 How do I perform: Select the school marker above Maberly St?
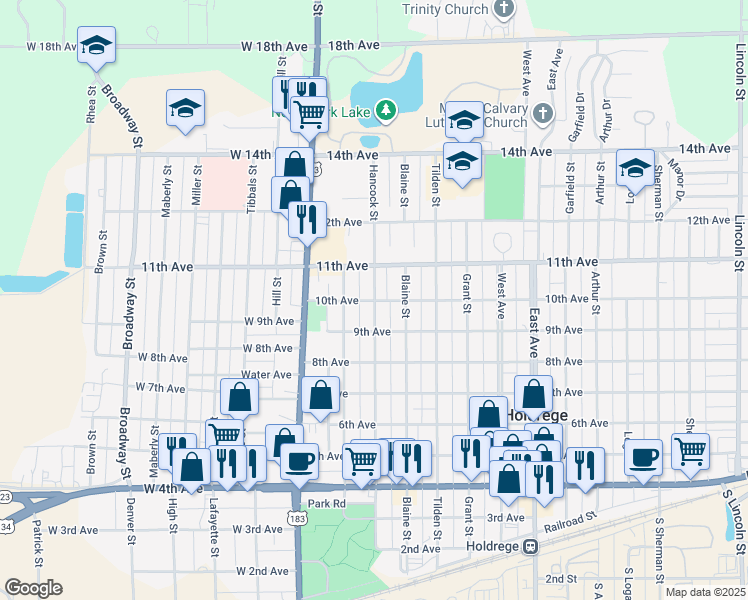(x=186, y=108)
